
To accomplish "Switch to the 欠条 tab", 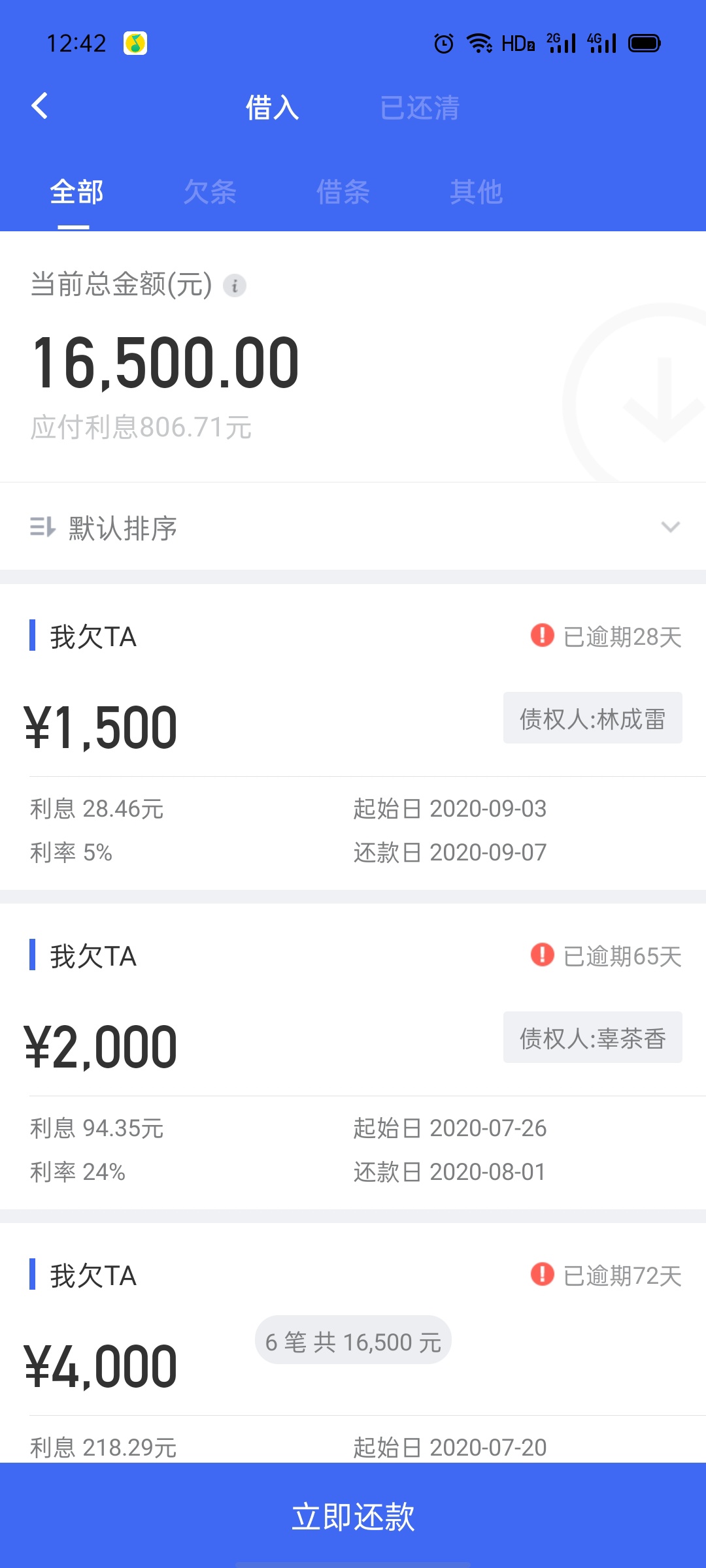I will coord(210,192).
